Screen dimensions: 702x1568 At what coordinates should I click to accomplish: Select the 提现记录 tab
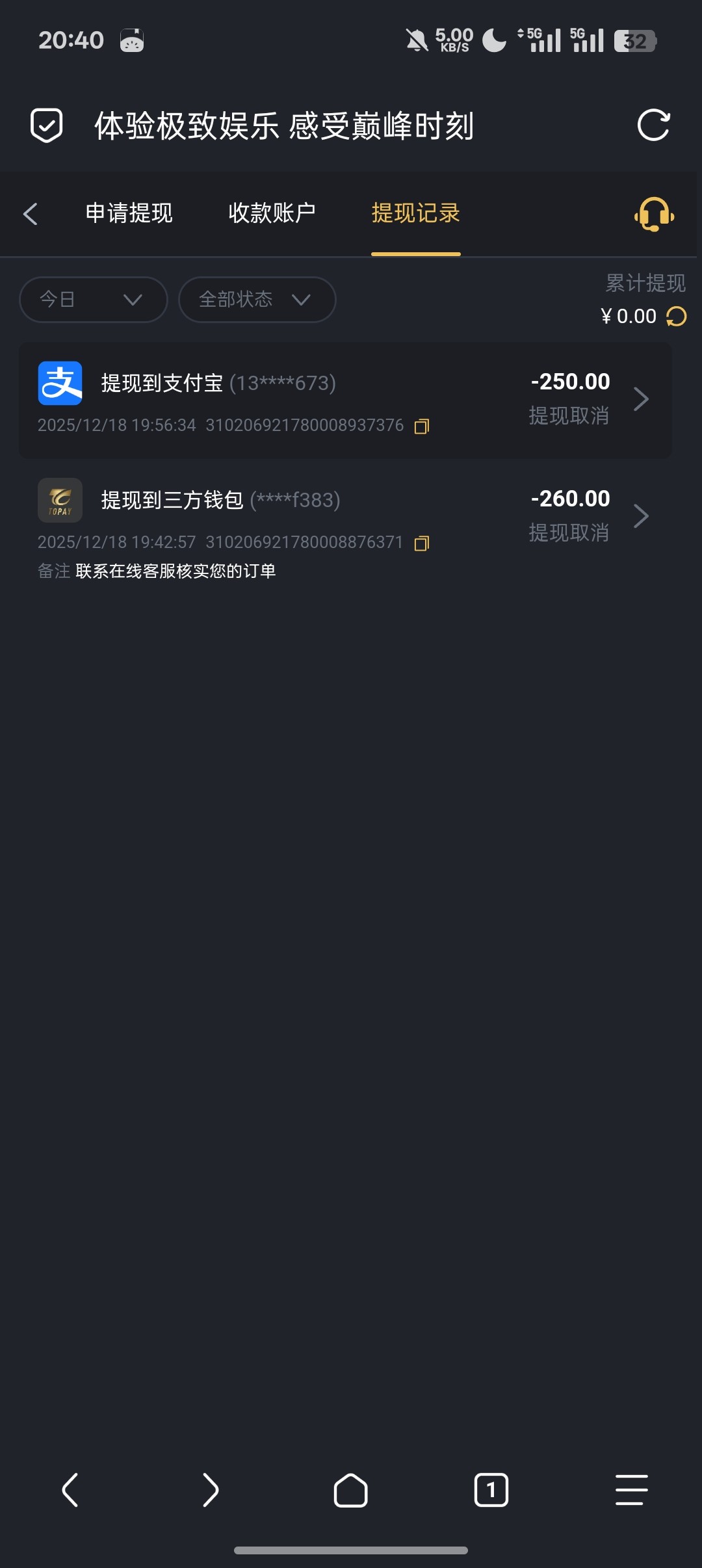pos(415,213)
